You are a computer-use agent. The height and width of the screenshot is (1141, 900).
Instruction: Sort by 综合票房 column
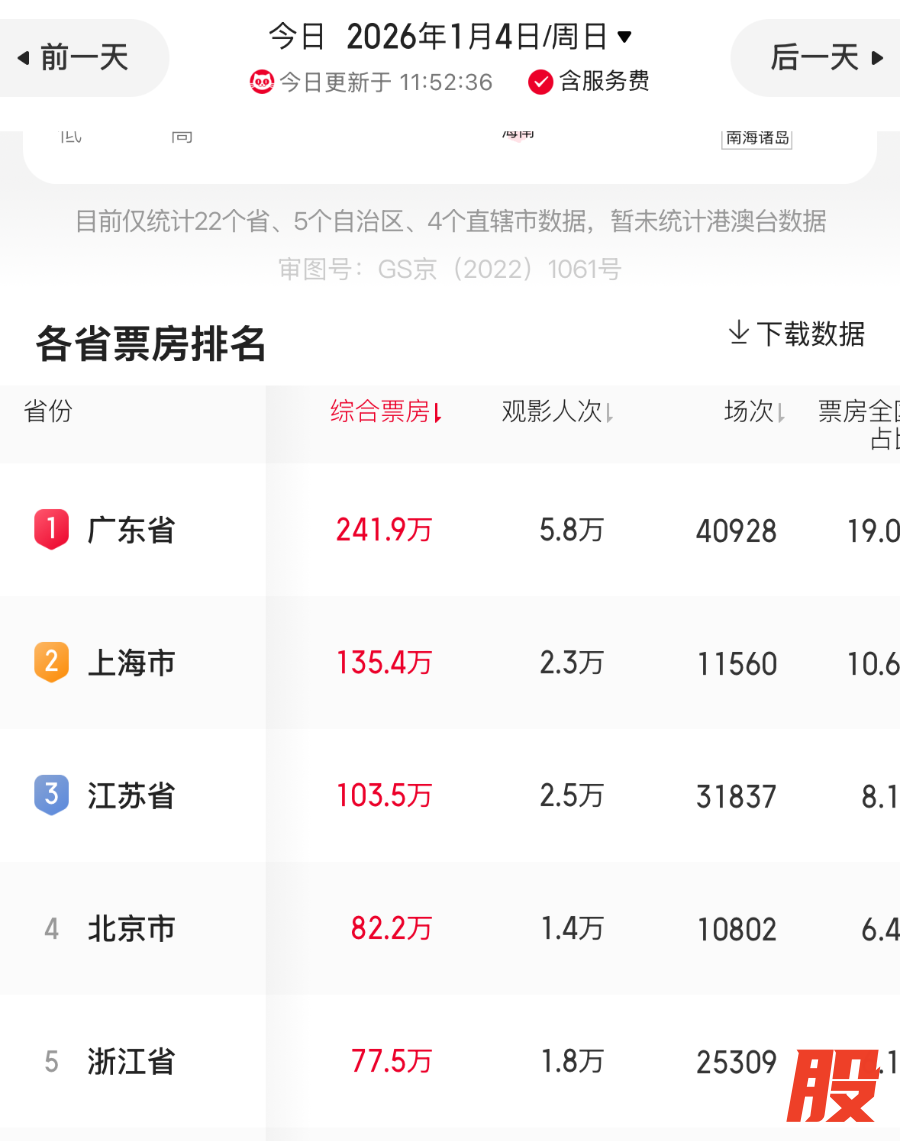click(386, 411)
